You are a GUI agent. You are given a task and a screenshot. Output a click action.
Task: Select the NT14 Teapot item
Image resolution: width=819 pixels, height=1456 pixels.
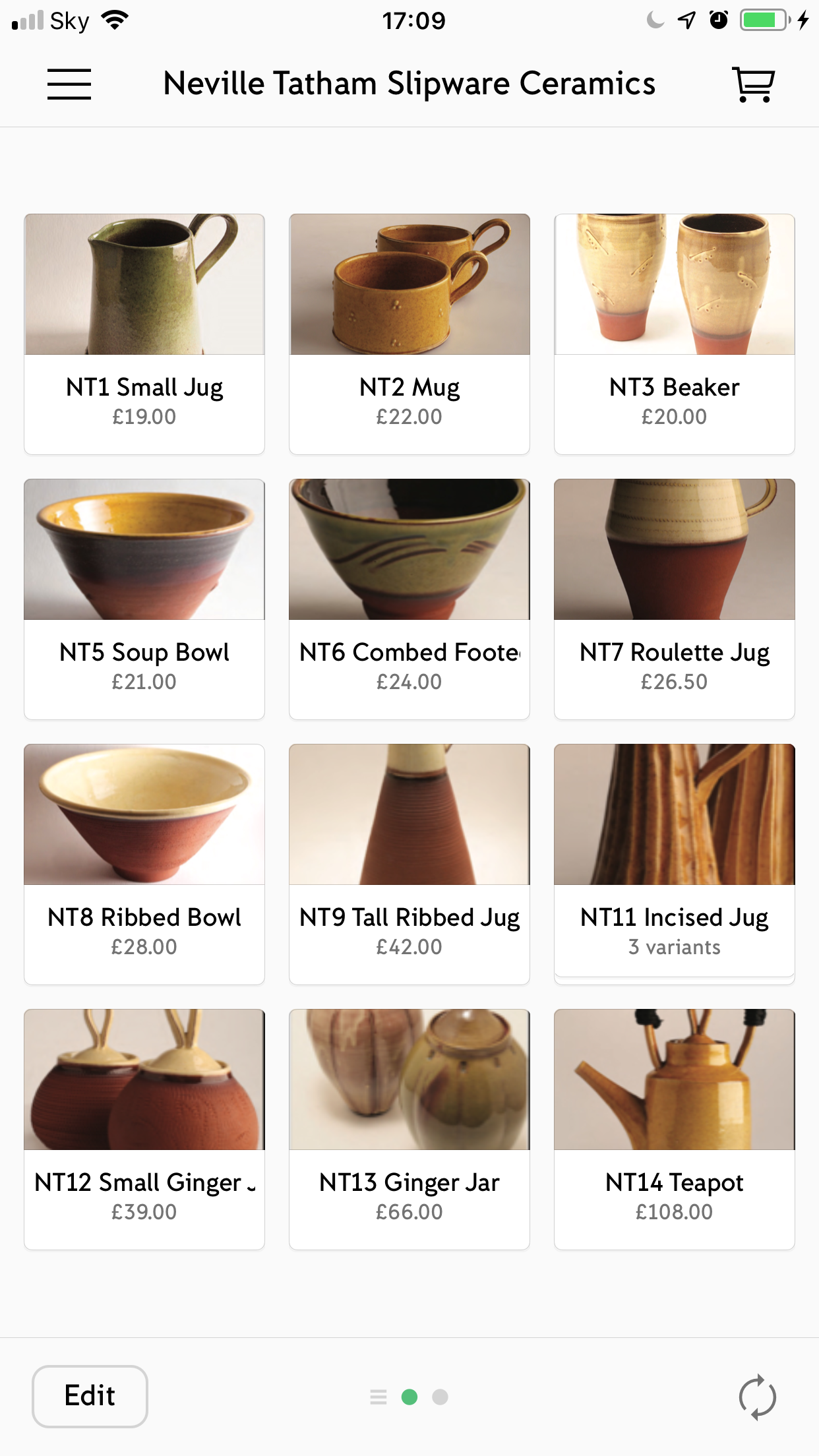[675, 1129]
